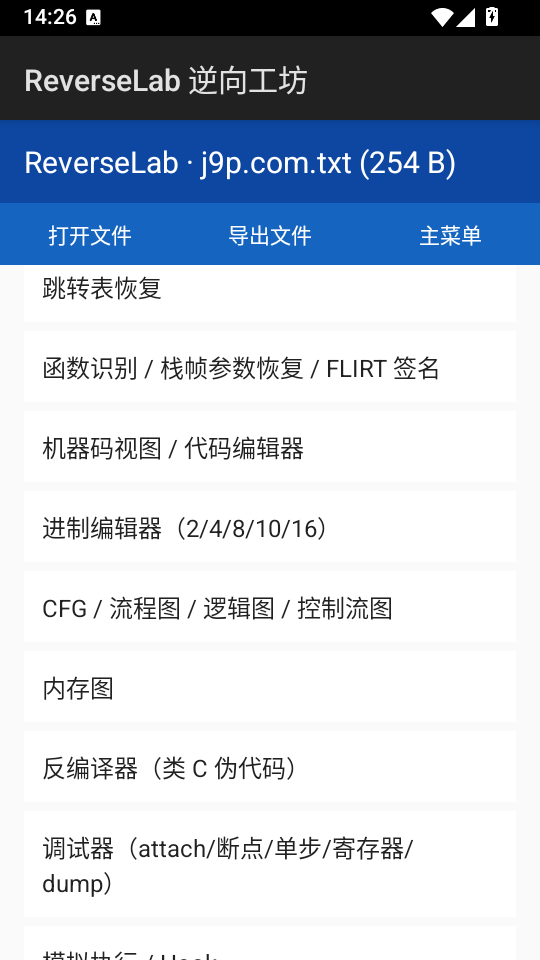This screenshot has height=960, width=540.
Task: Open 机器码视图 / 代码编辑器
Action: [x=270, y=447]
